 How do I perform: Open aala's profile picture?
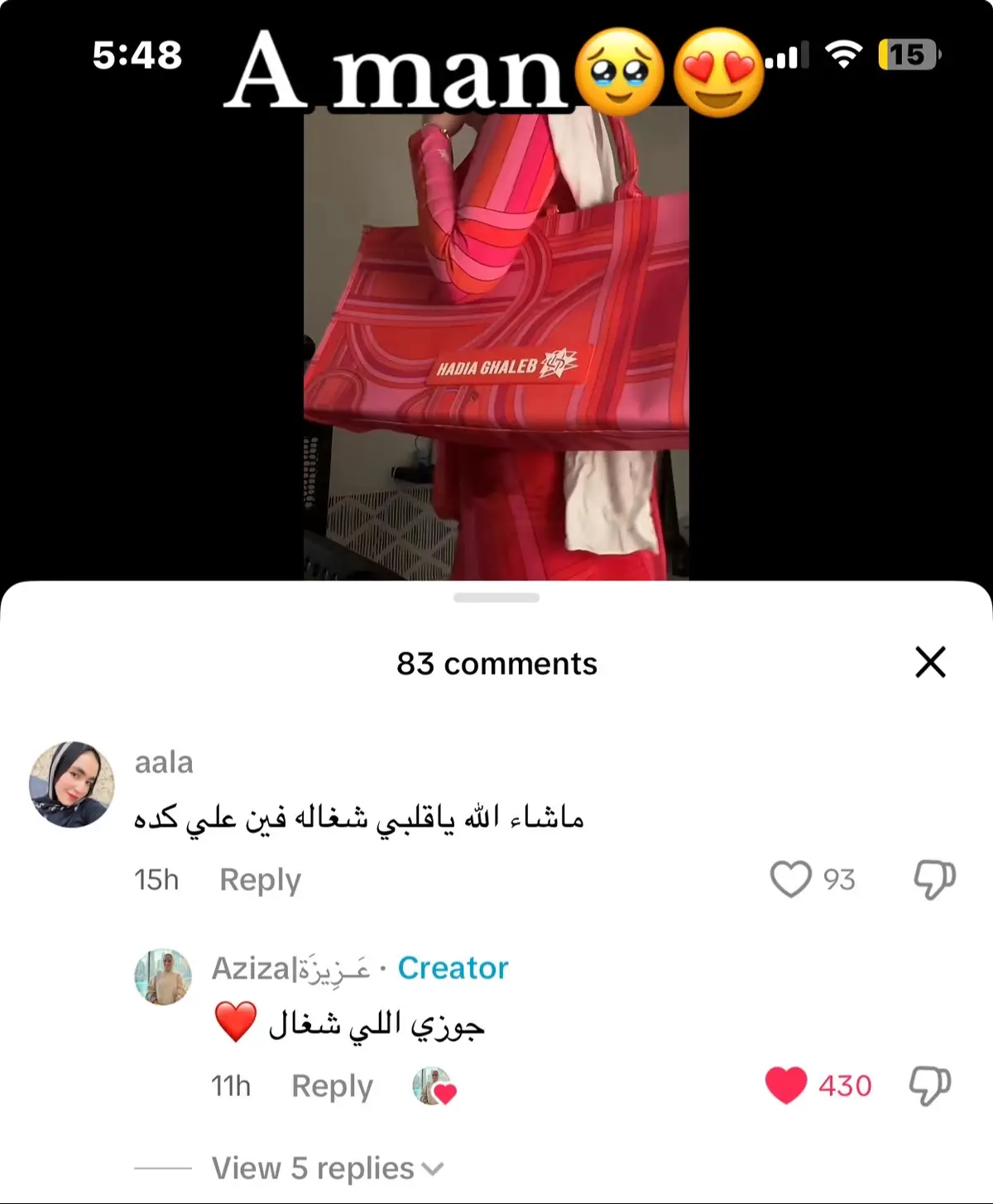[72, 784]
